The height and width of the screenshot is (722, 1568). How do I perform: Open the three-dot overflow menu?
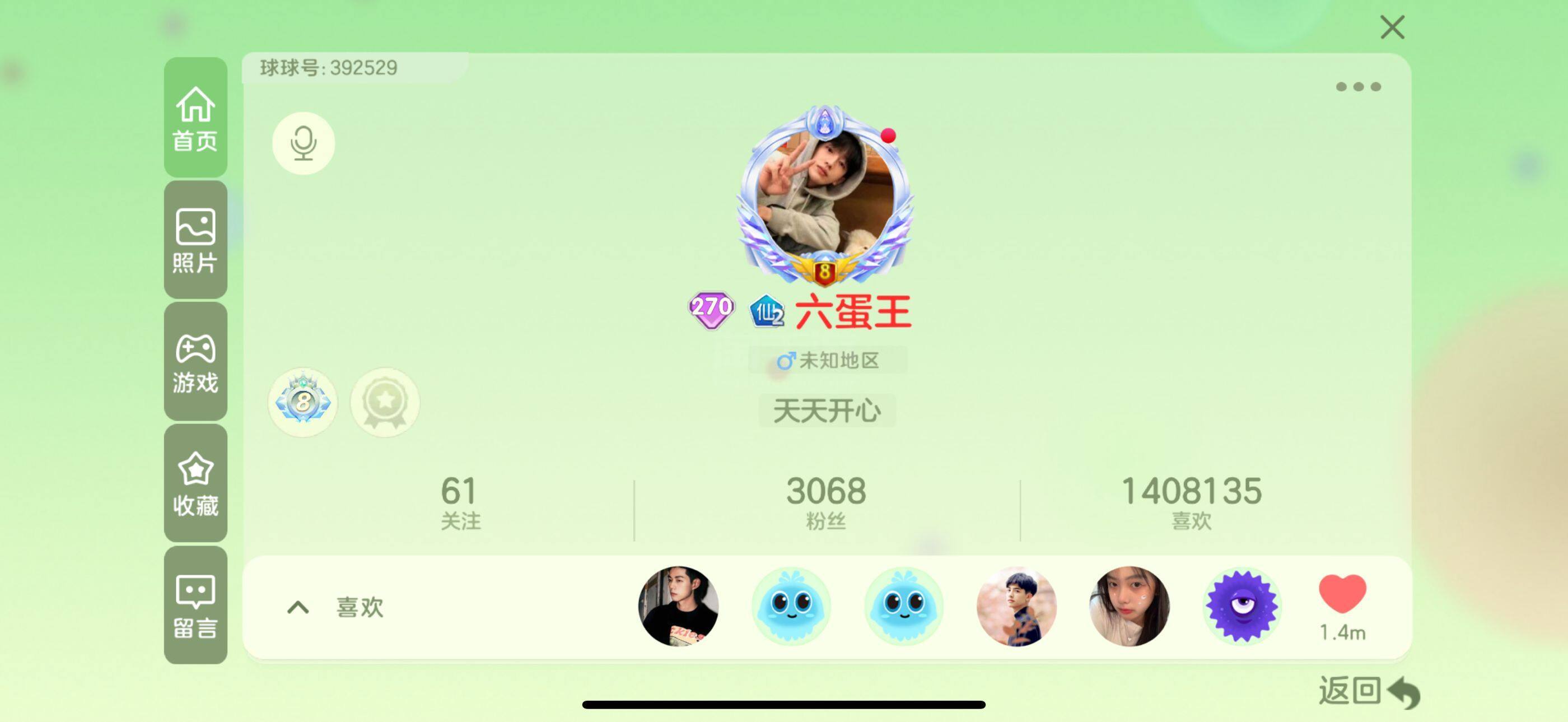point(1358,86)
